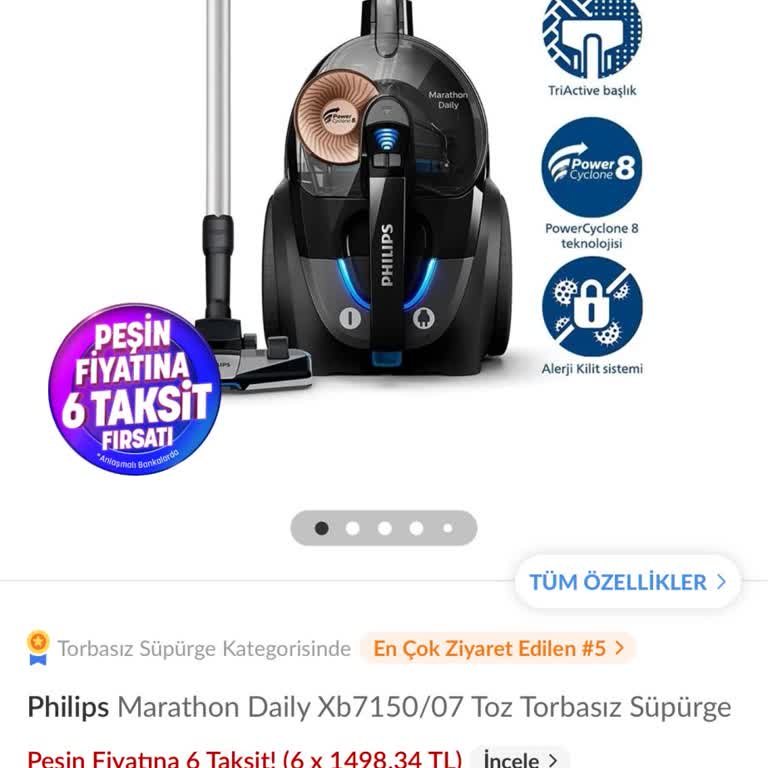768x768 pixels.
Task: Open the En Çok Ziyaret Edilen #5 ranking
Action: [498, 648]
